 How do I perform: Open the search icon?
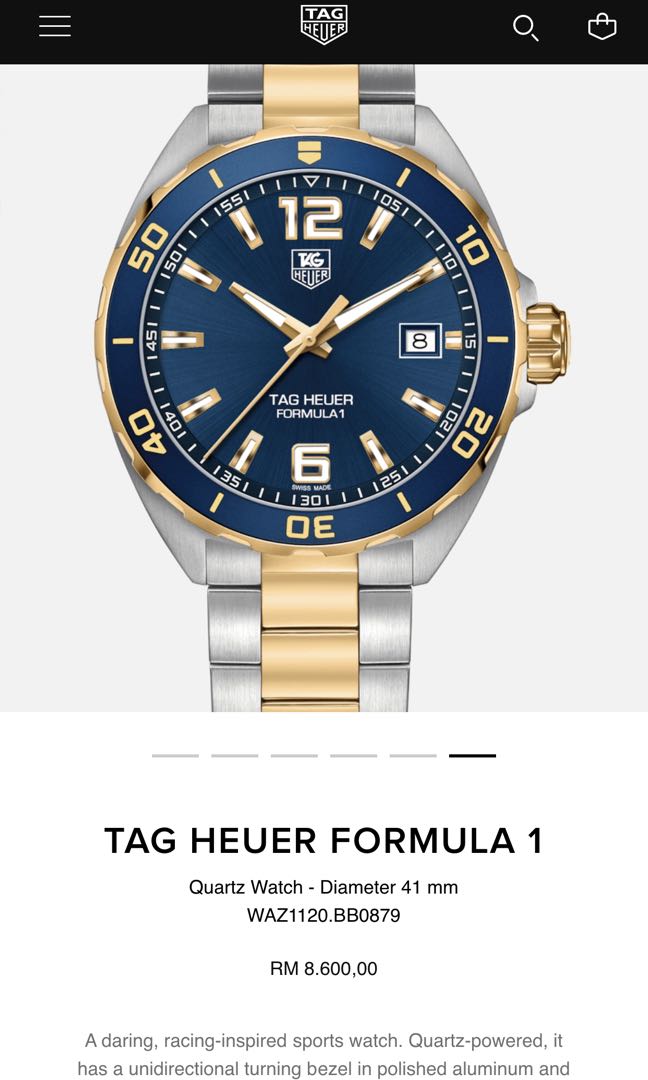(525, 28)
